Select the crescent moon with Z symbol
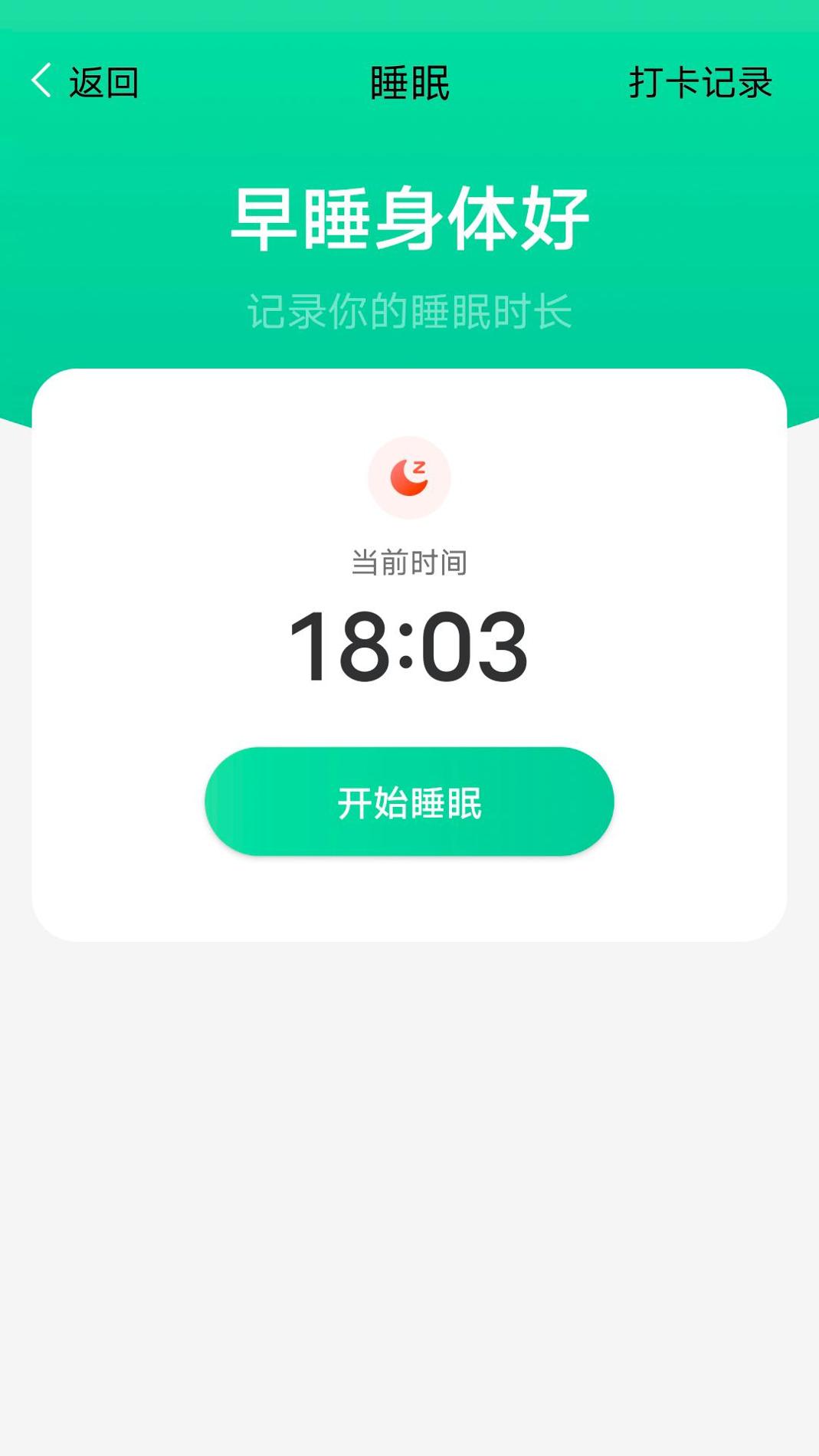 click(x=409, y=477)
